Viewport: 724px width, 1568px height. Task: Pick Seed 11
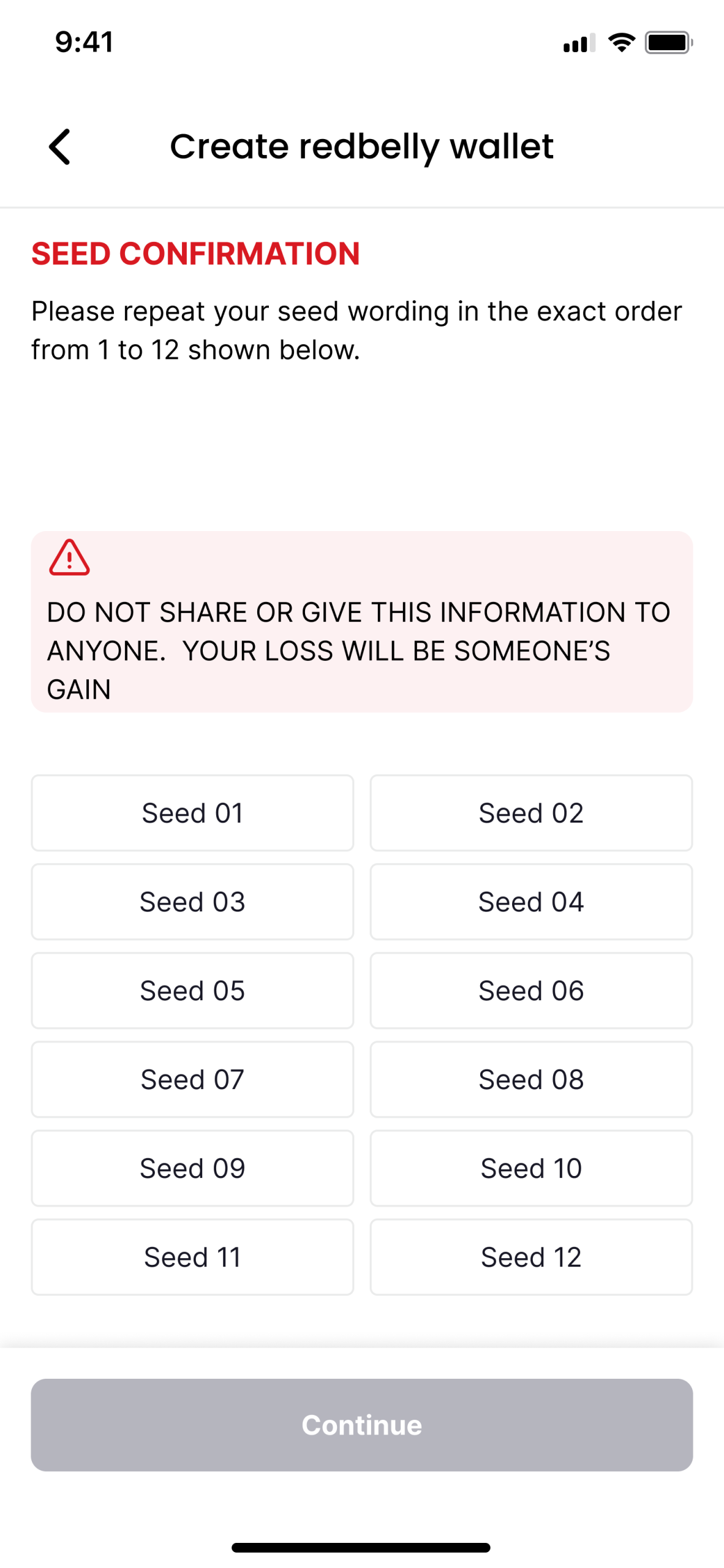[x=192, y=1257]
